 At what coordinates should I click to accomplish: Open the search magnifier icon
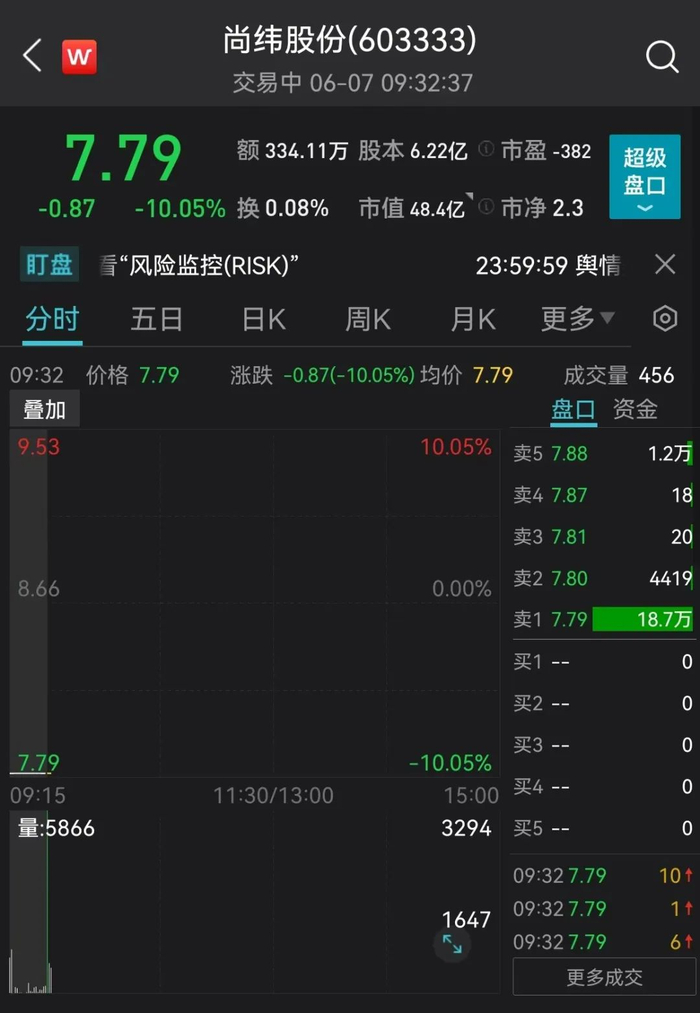[662, 57]
